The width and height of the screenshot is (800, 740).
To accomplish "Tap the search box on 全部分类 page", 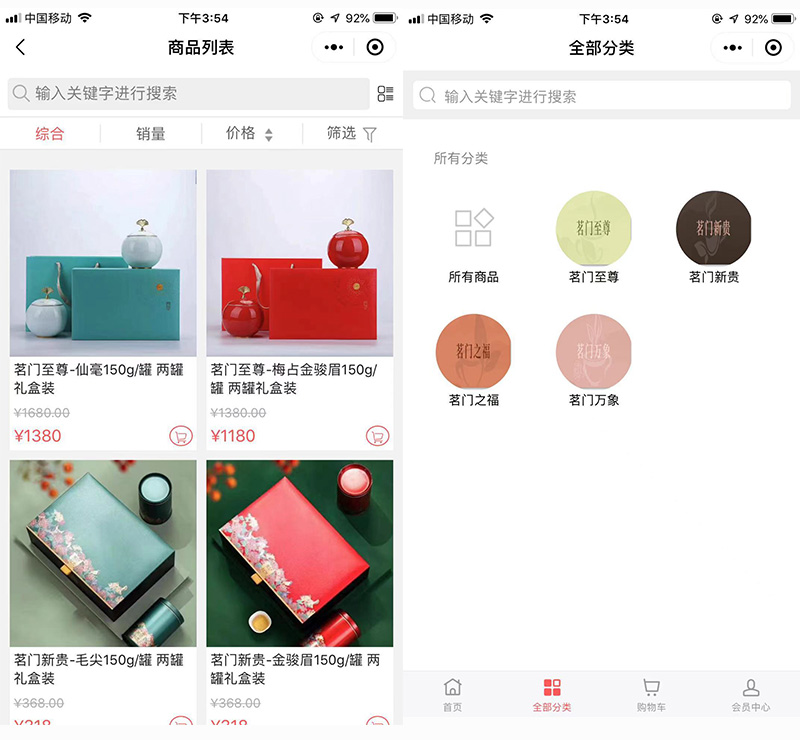I will [x=602, y=96].
